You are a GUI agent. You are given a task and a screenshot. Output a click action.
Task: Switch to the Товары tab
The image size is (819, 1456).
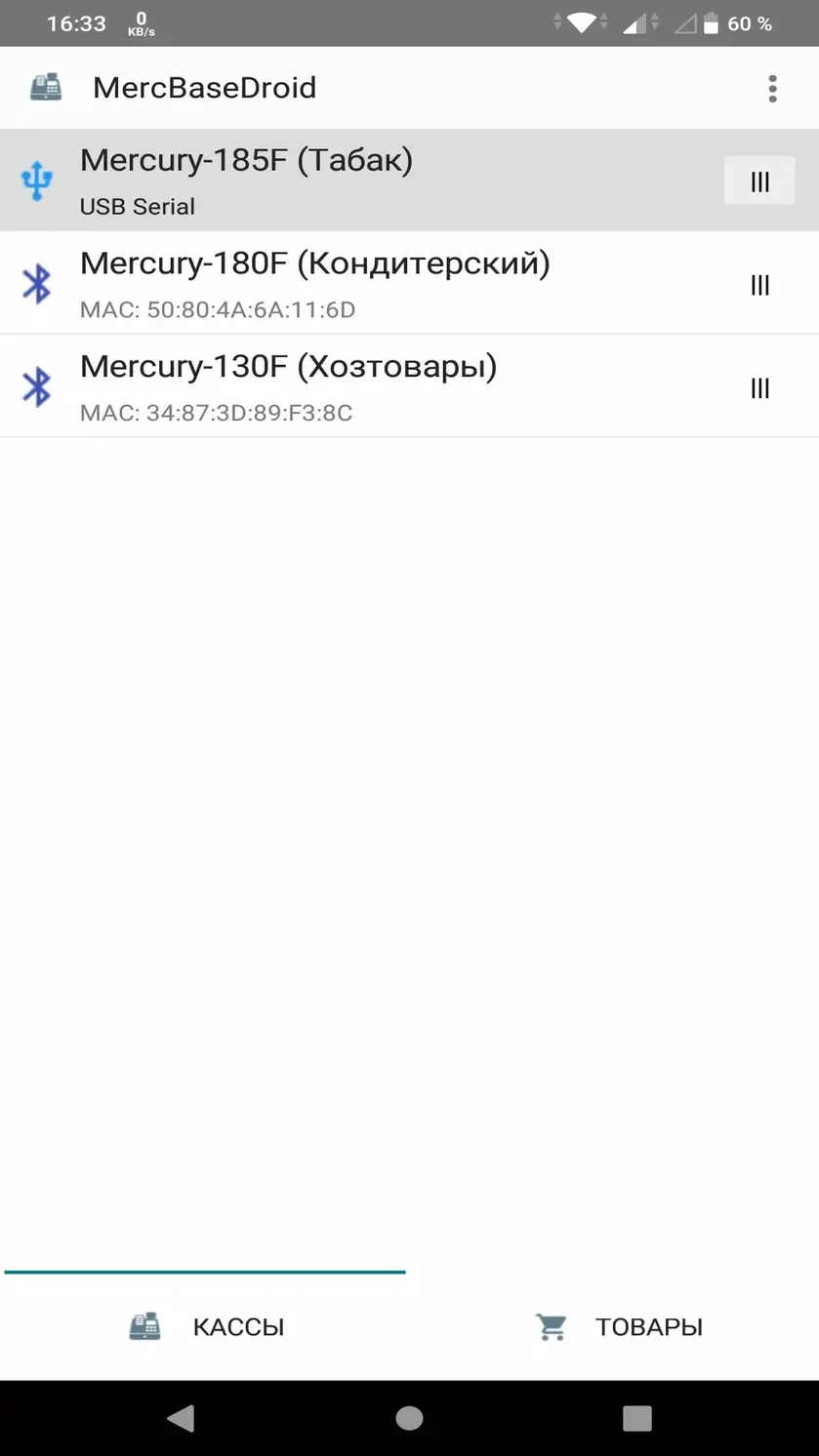coord(615,1326)
